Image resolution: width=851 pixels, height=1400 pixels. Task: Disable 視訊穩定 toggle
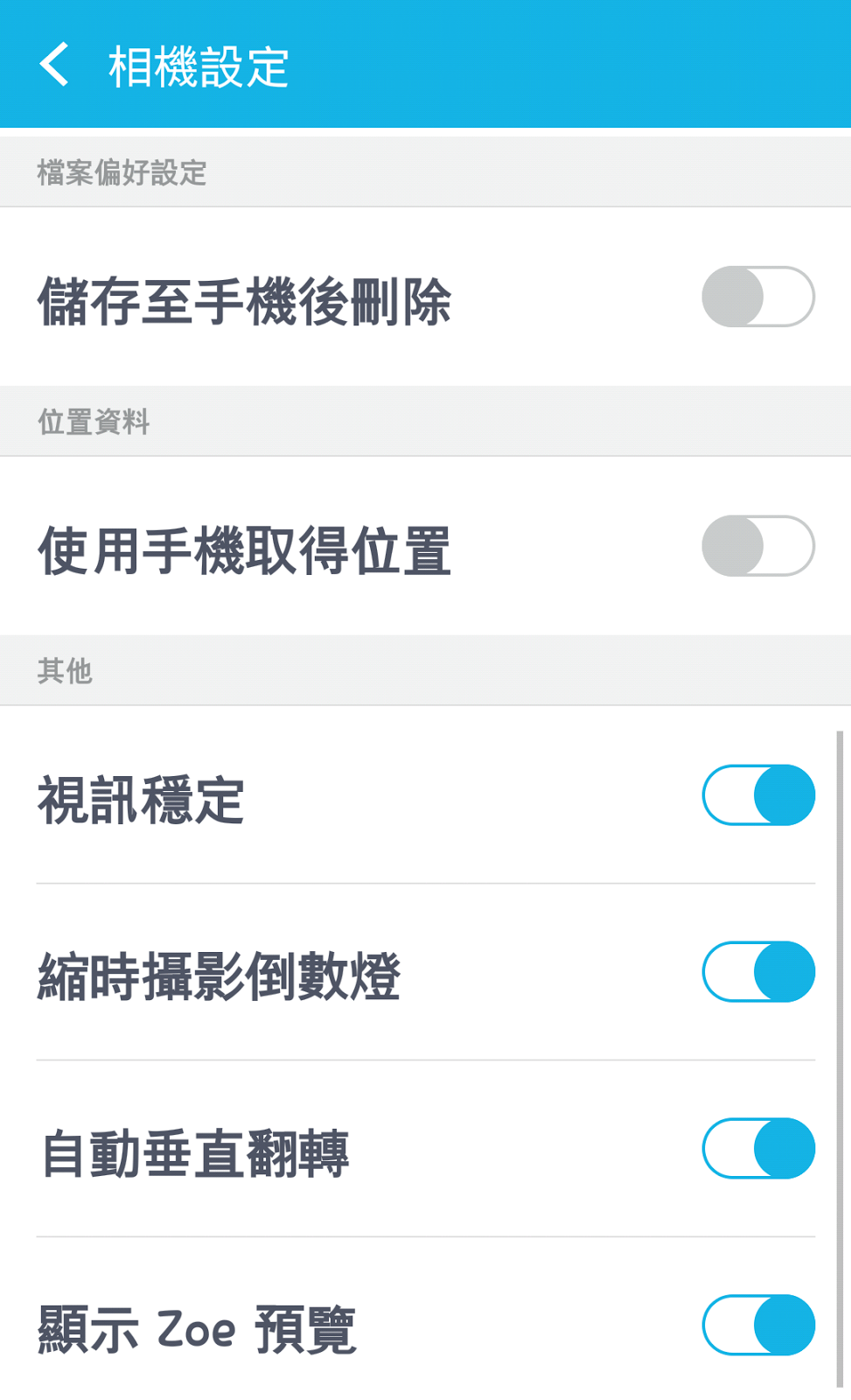pos(757,795)
